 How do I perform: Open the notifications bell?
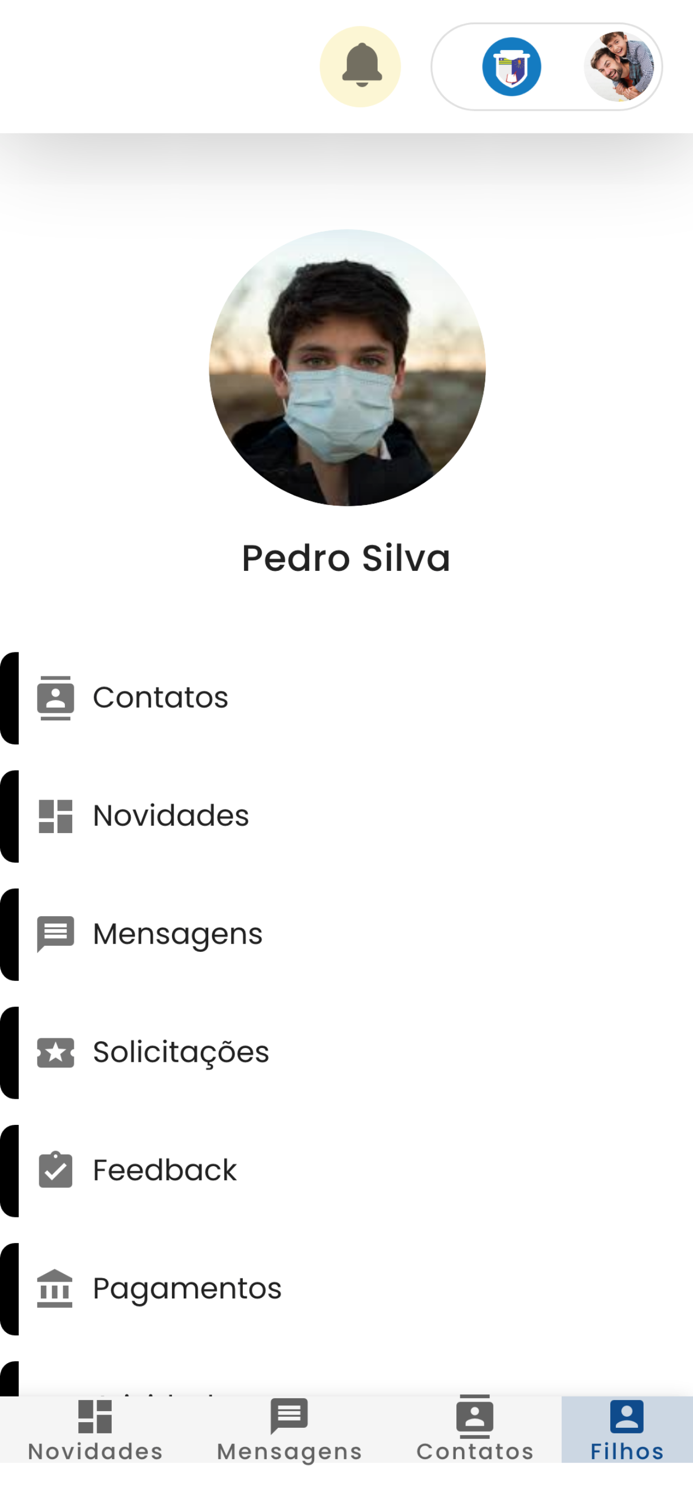[x=360, y=67]
